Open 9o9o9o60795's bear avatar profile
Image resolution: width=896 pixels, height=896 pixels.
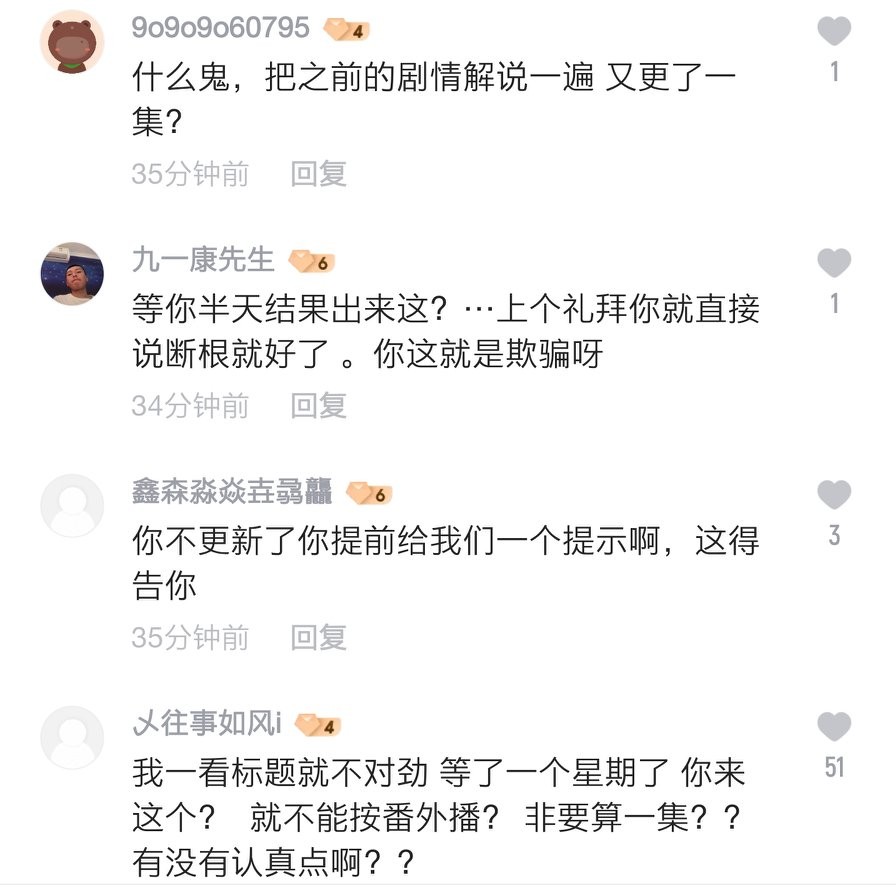coord(71,43)
